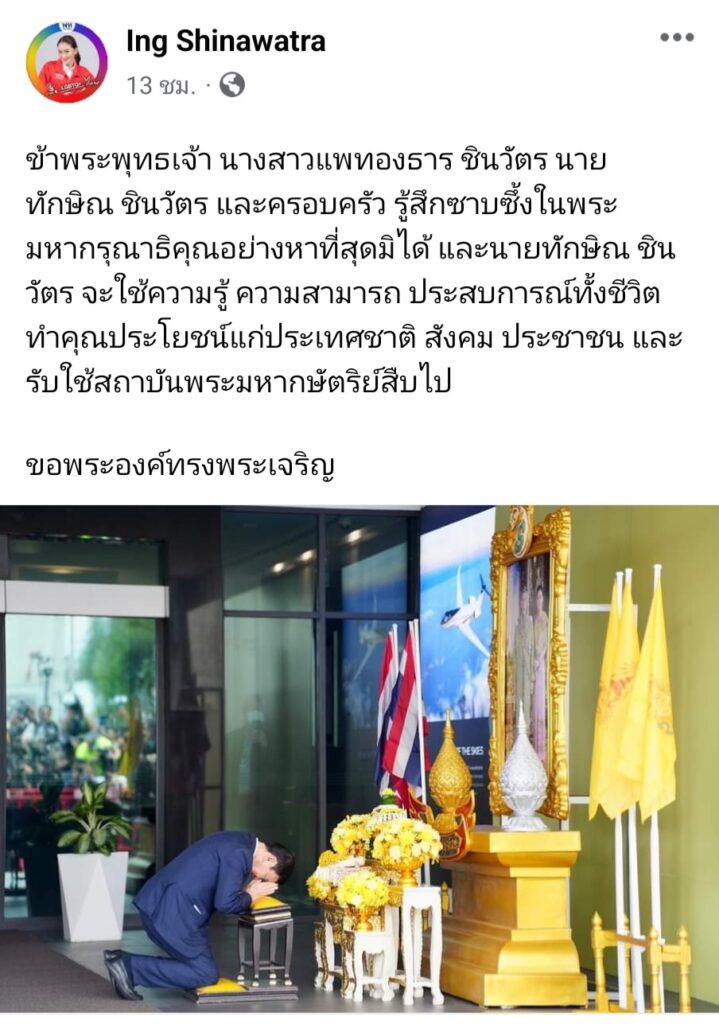Open the Ing Shinawatra profile name link
Image resolution: width=719 pixels, height=1024 pixels.
click(225, 41)
